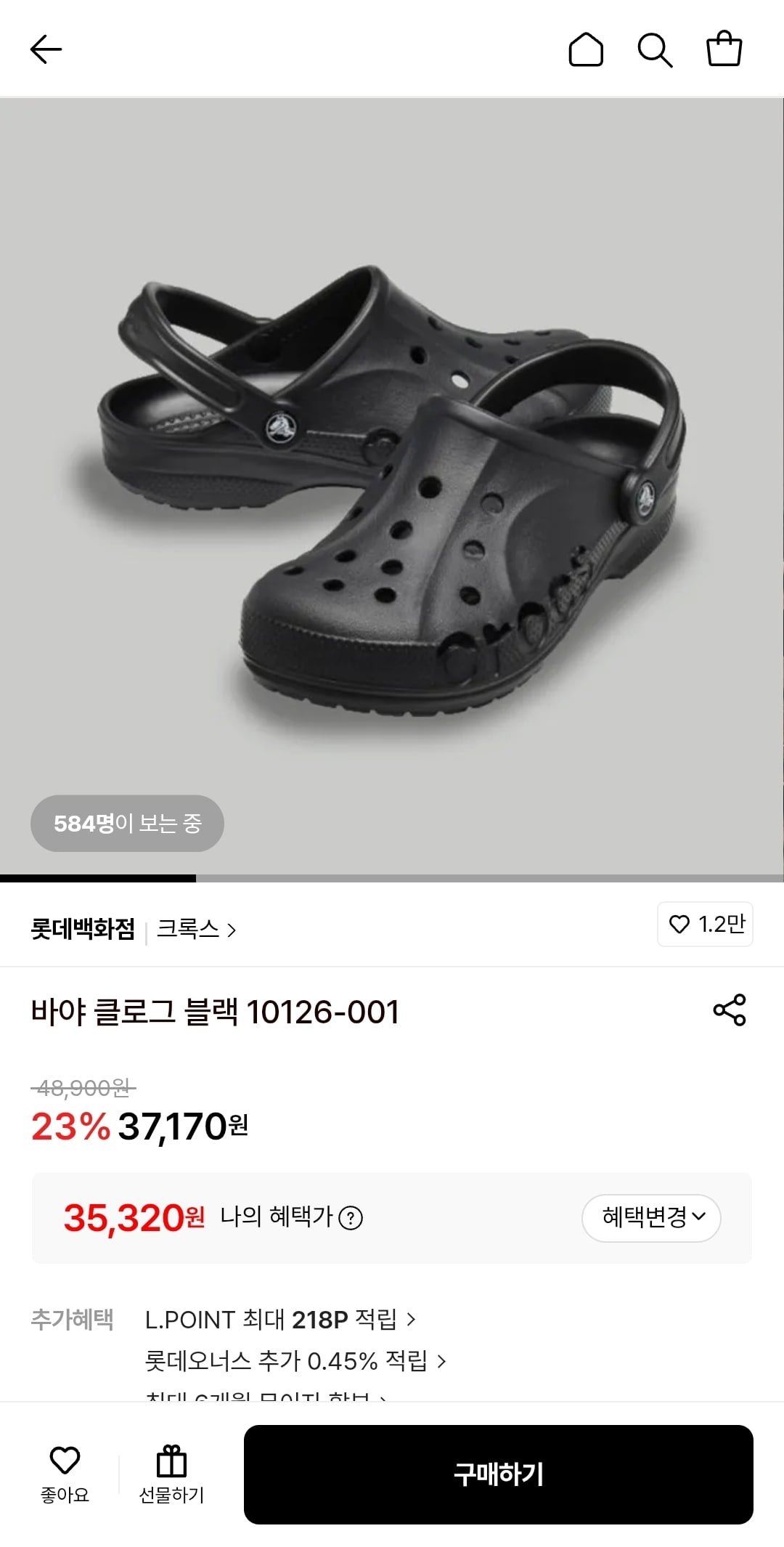This screenshot has height=1547, width=784.
Task: Go back using the arrow icon
Action: pos(46,49)
